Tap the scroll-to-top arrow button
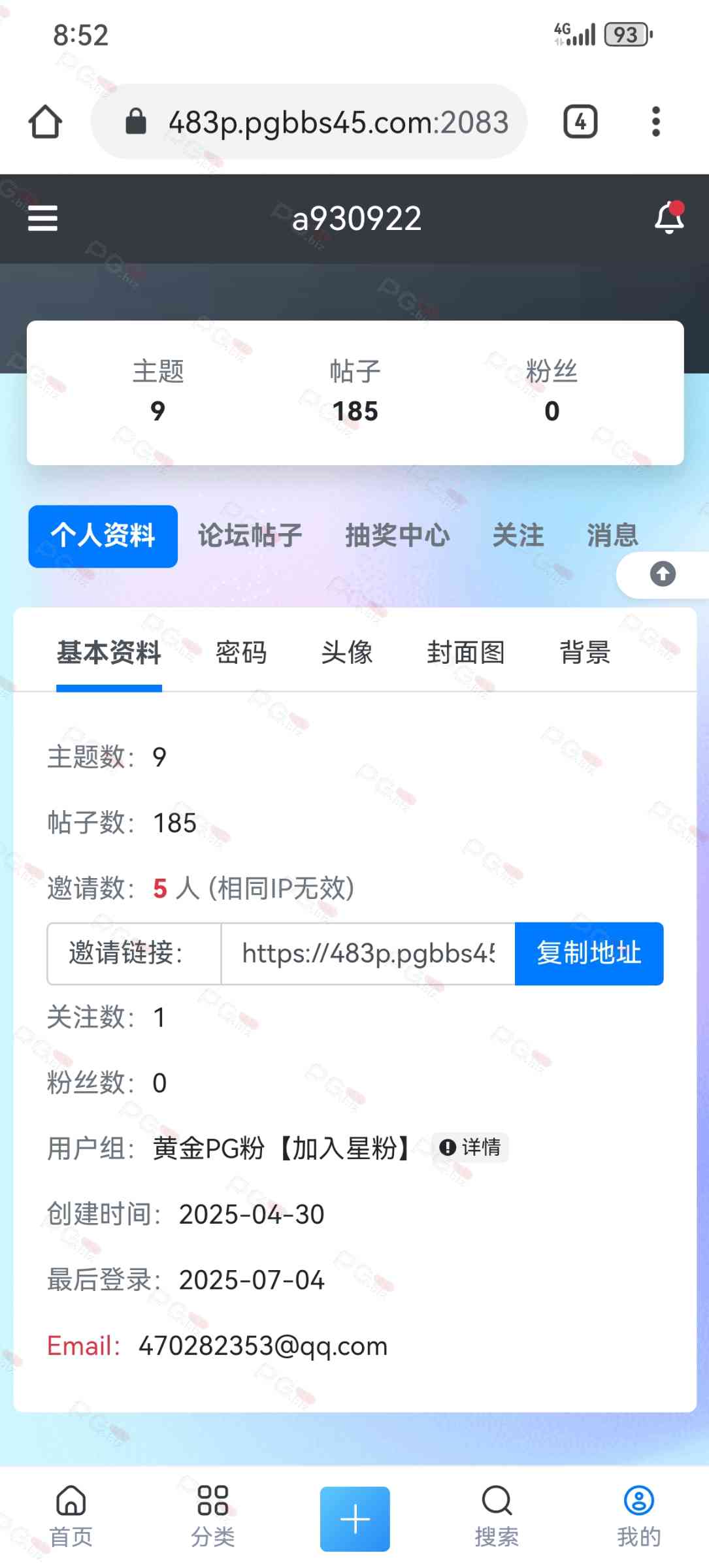The image size is (709, 1568). [x=662, y=574]
